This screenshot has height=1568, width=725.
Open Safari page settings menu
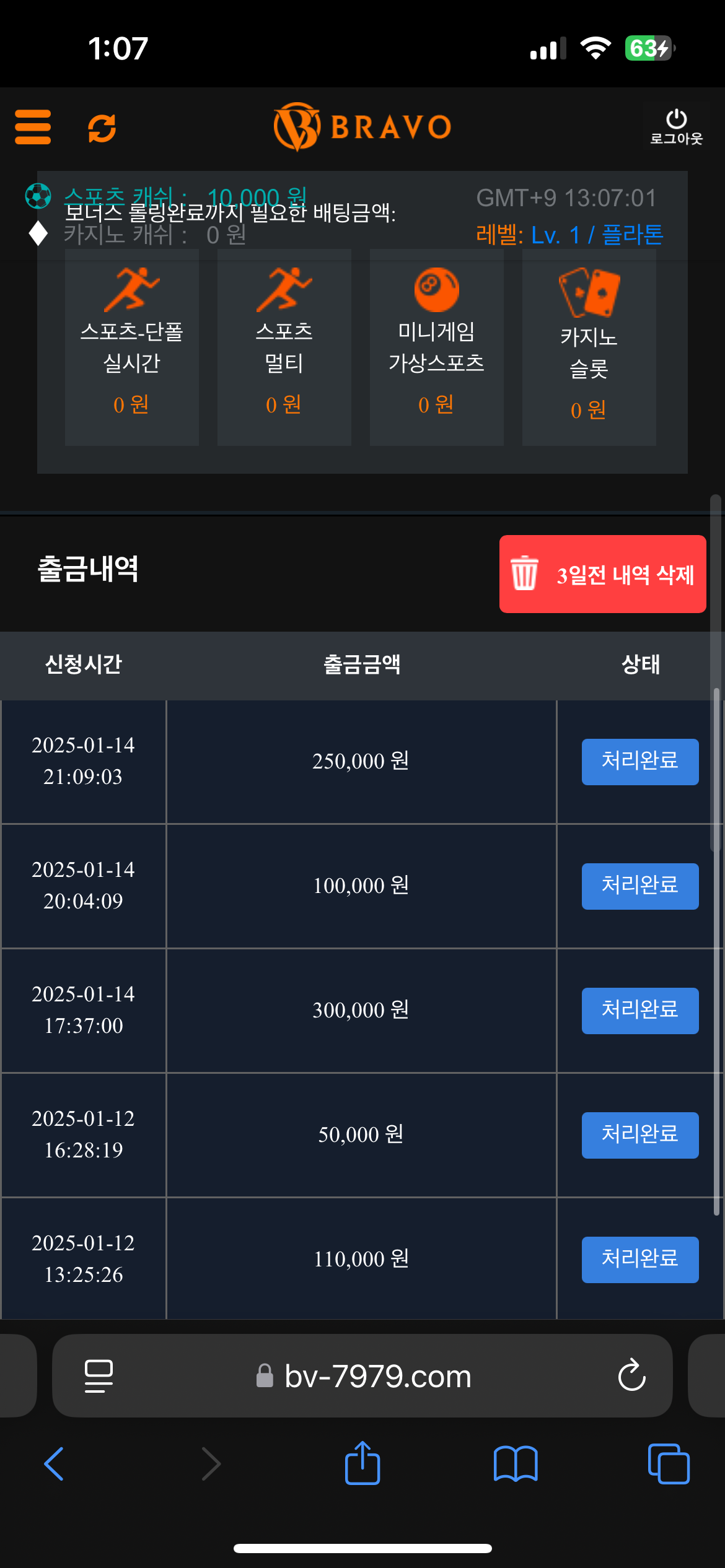99,1376
